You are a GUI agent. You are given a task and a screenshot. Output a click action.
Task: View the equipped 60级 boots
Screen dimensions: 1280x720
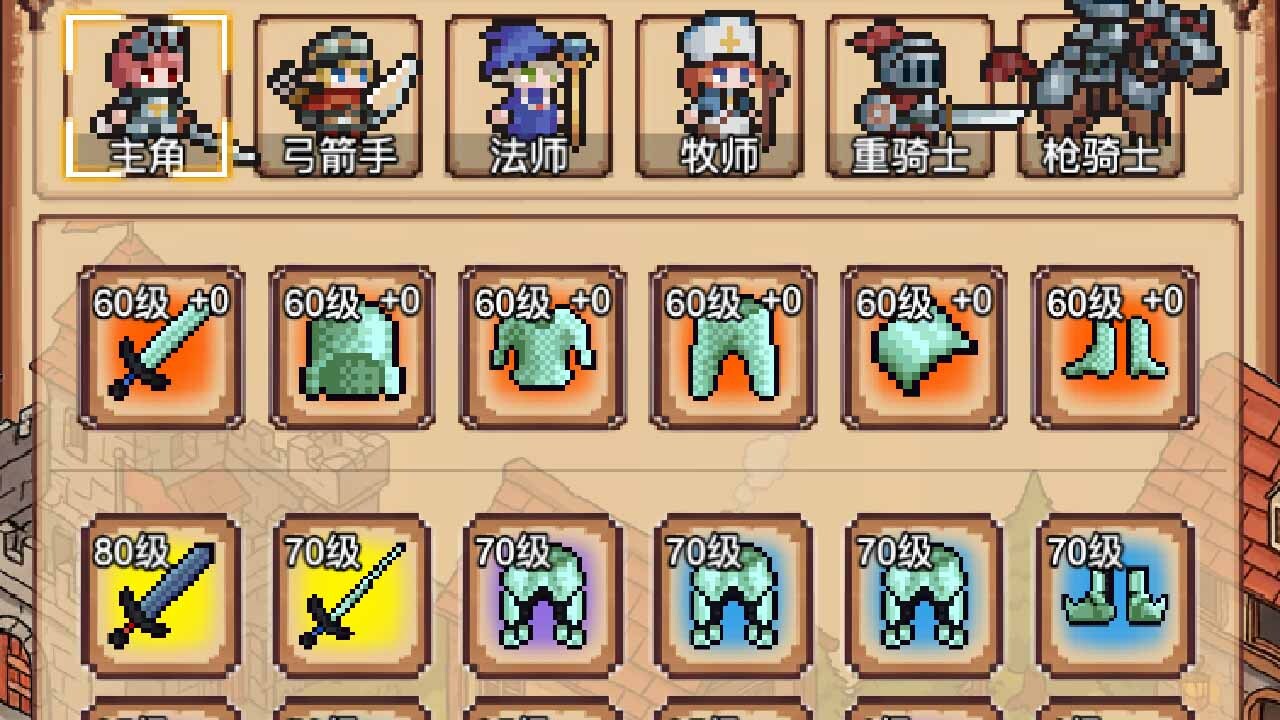(1115, 347)
